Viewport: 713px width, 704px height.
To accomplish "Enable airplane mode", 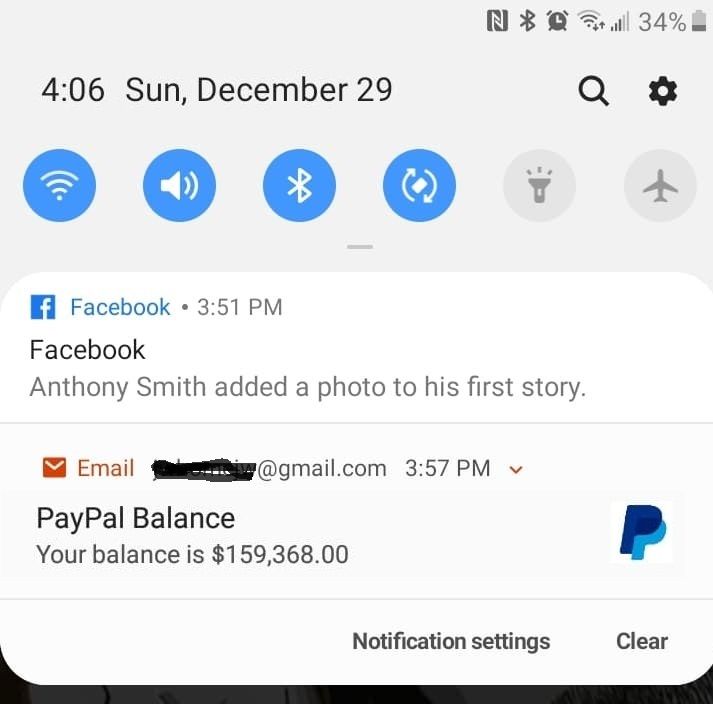I will [x=659, y=185].
